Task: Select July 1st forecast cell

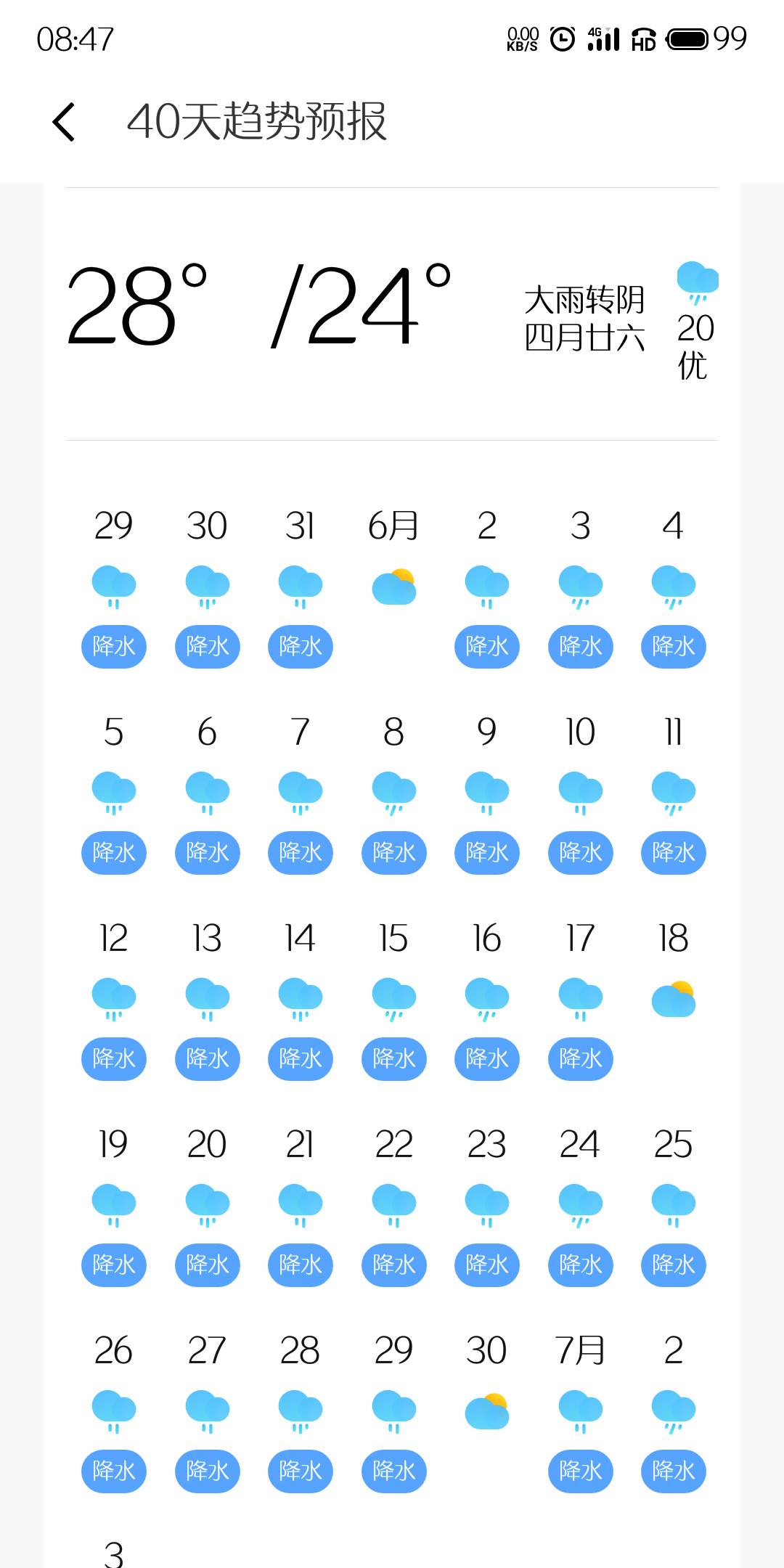Action: tap(580, 1411)
